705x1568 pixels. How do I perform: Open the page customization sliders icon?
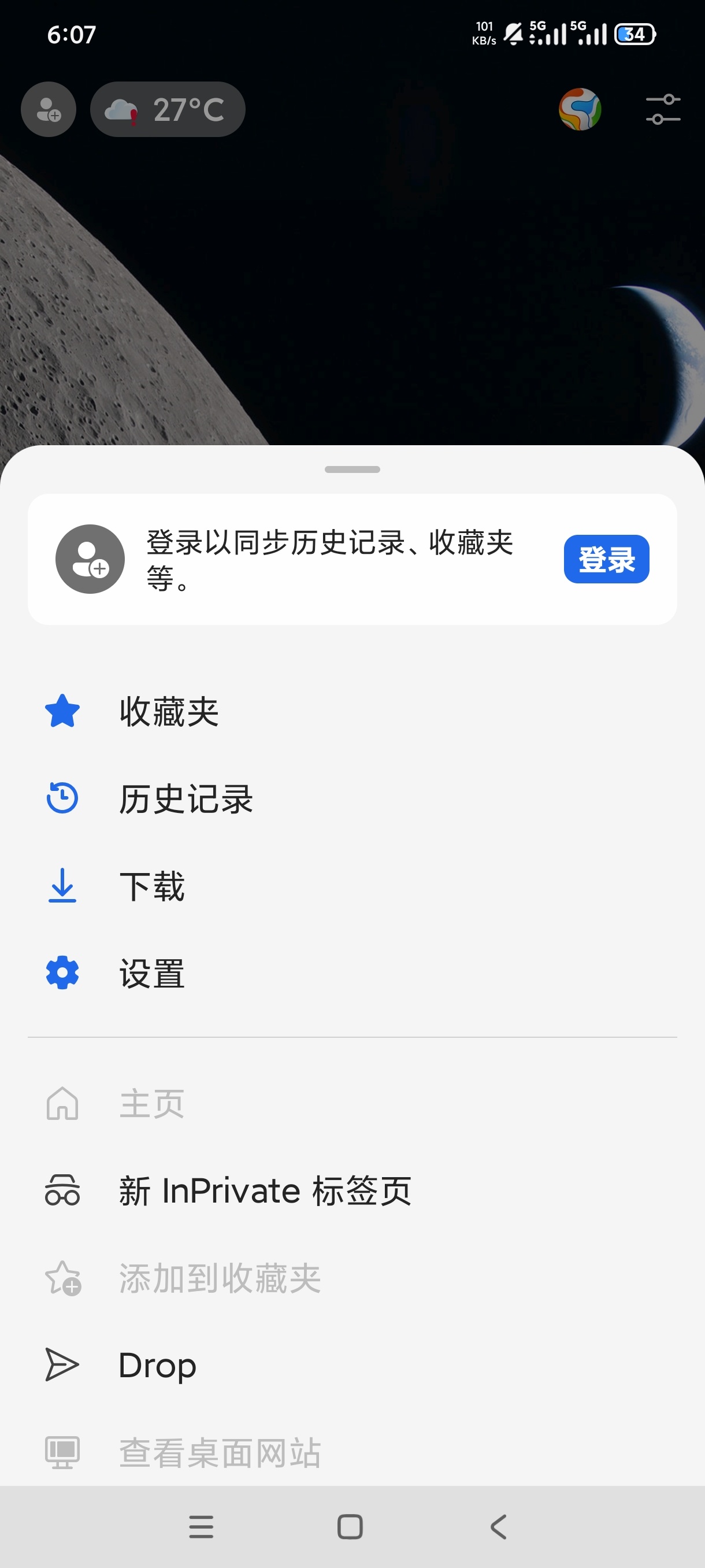[x=662, y=110]
